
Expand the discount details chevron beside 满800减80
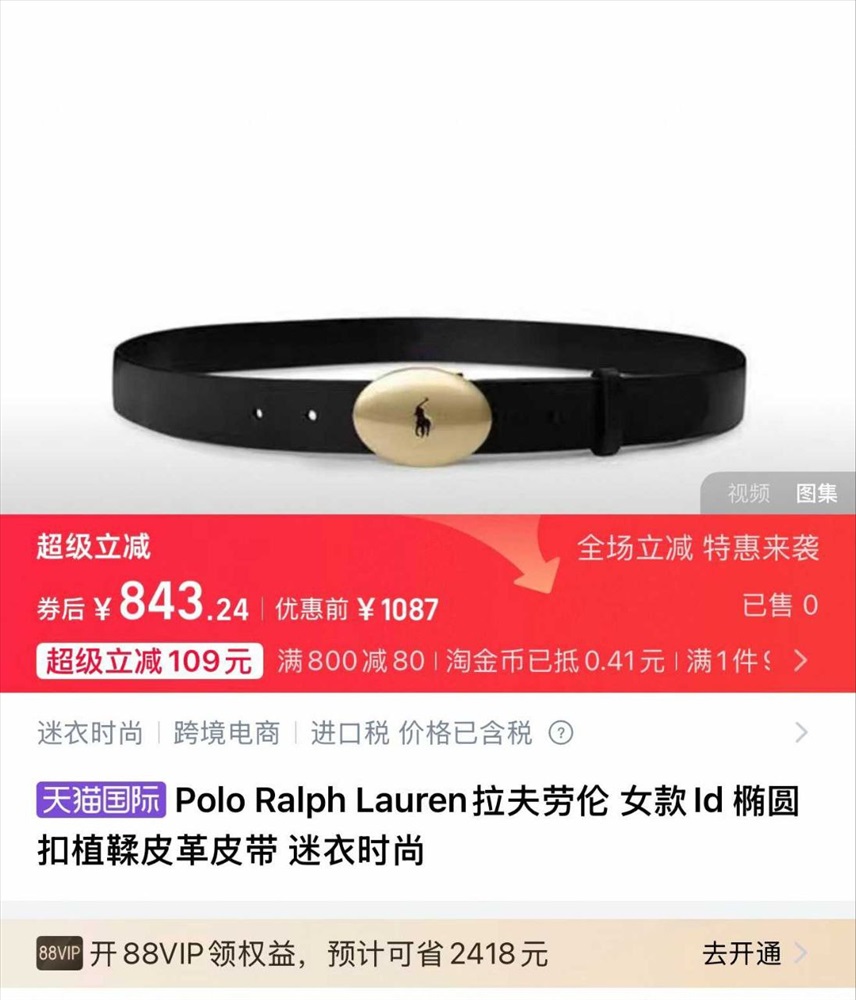(800, 660)
